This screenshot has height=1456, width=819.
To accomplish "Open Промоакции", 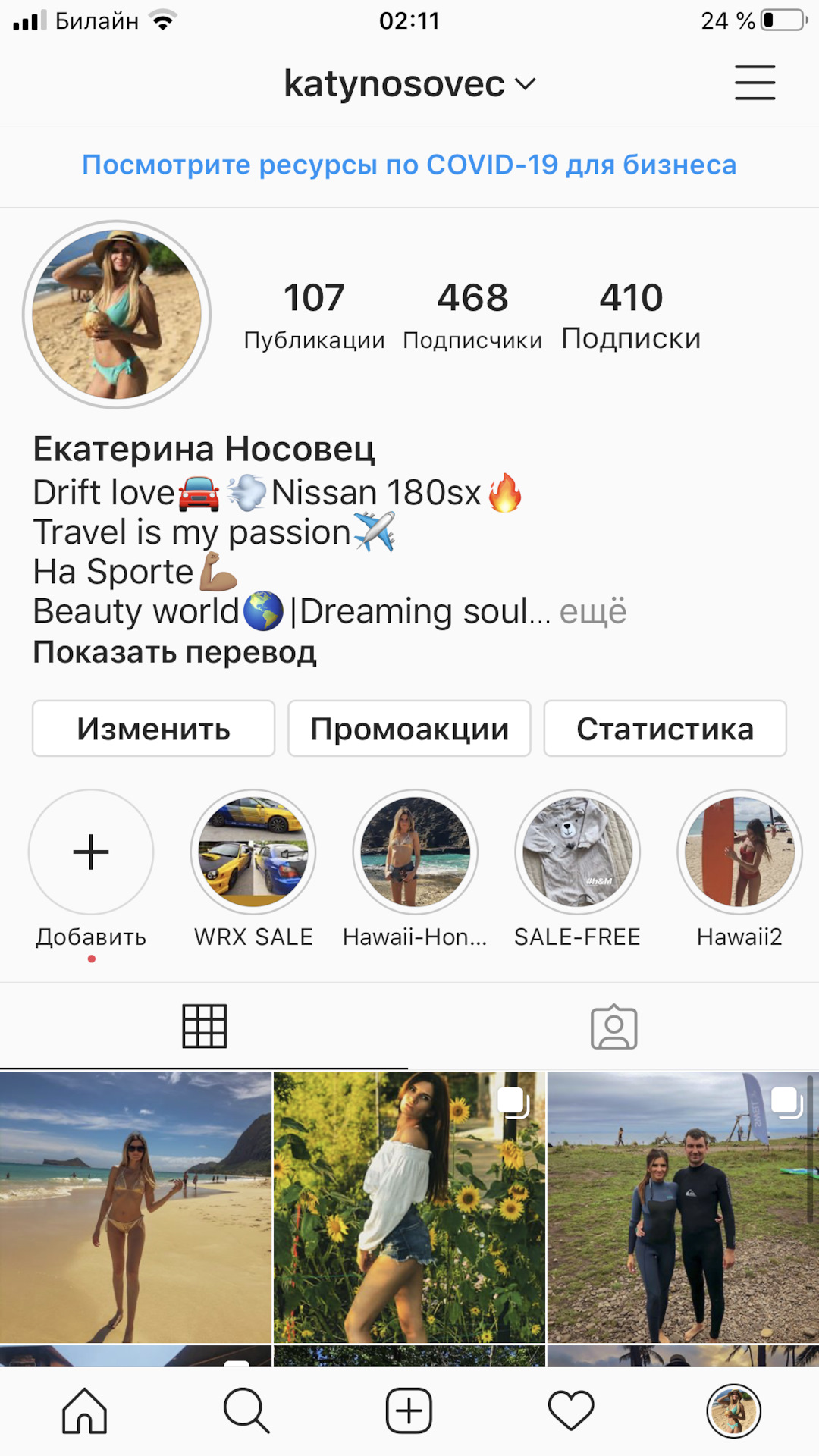I will click(x=409, y=729).
